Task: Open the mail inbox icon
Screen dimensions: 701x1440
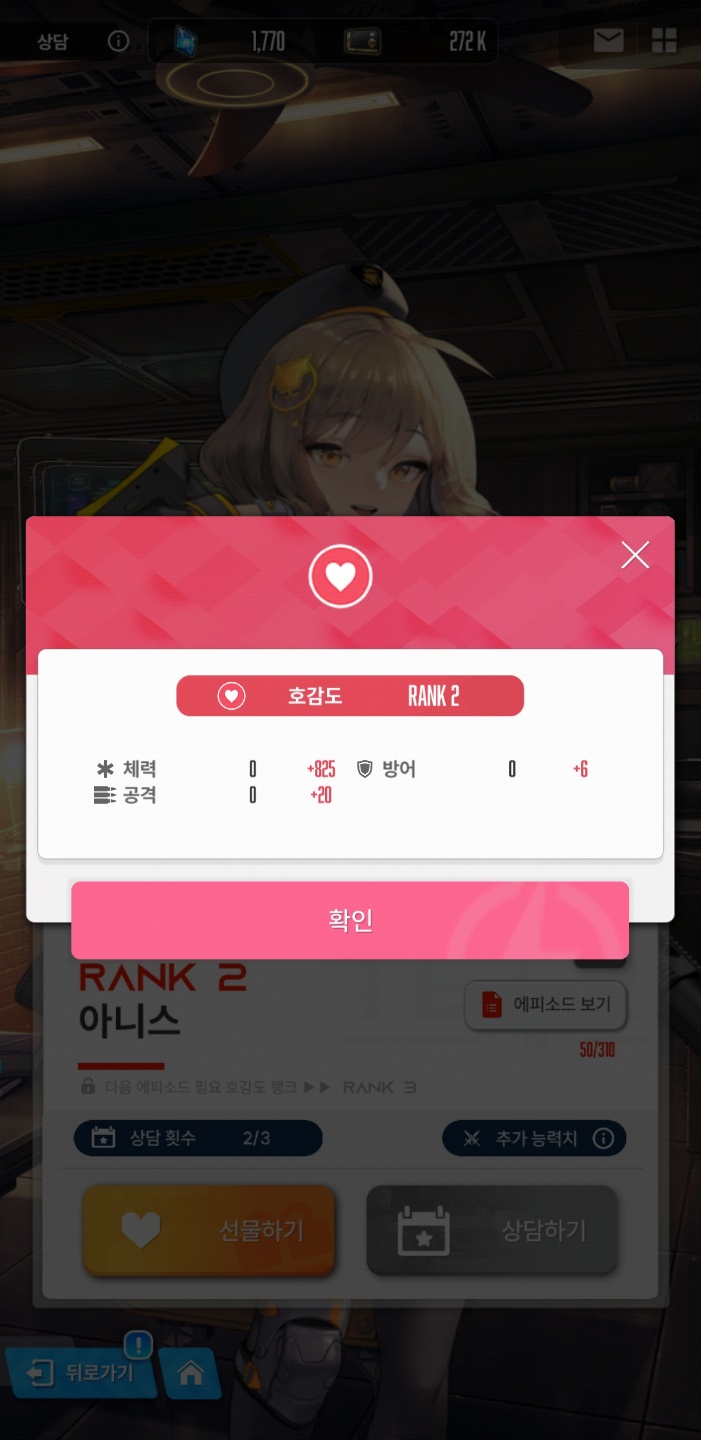Action: click(x=608, y=40)
